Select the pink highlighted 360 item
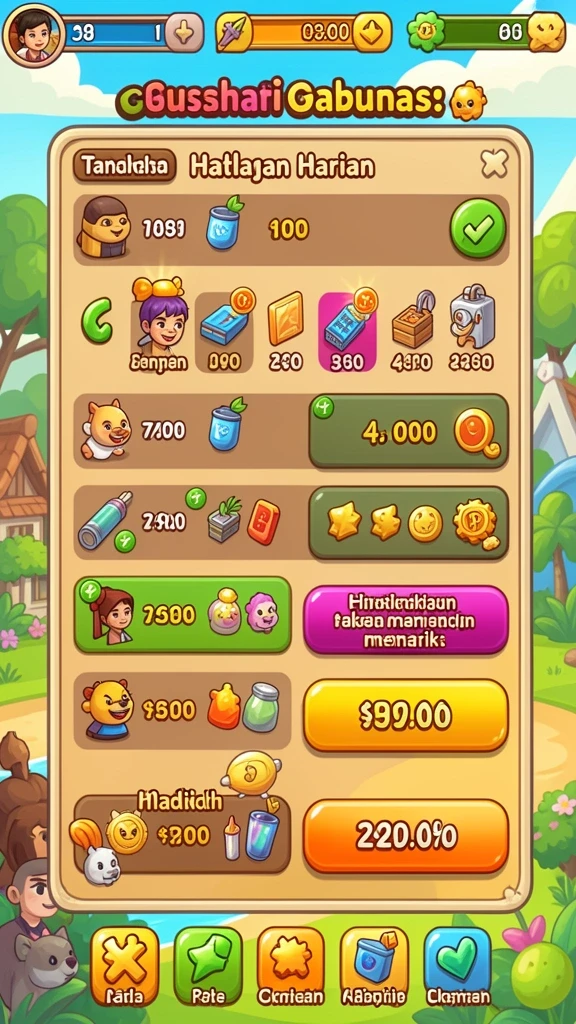 [x=347, y=332]
